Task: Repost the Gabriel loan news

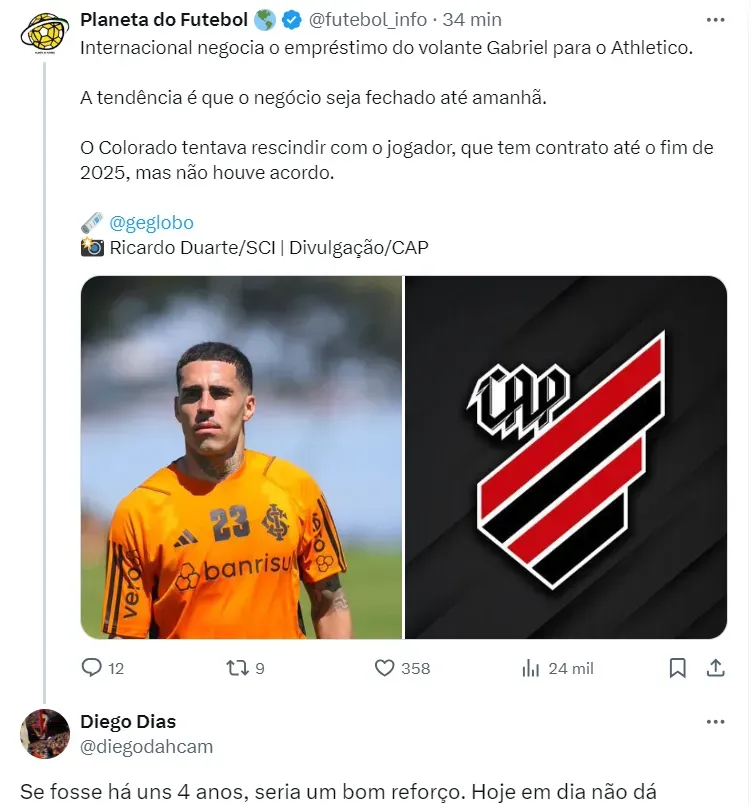Action: pos(238,668)
